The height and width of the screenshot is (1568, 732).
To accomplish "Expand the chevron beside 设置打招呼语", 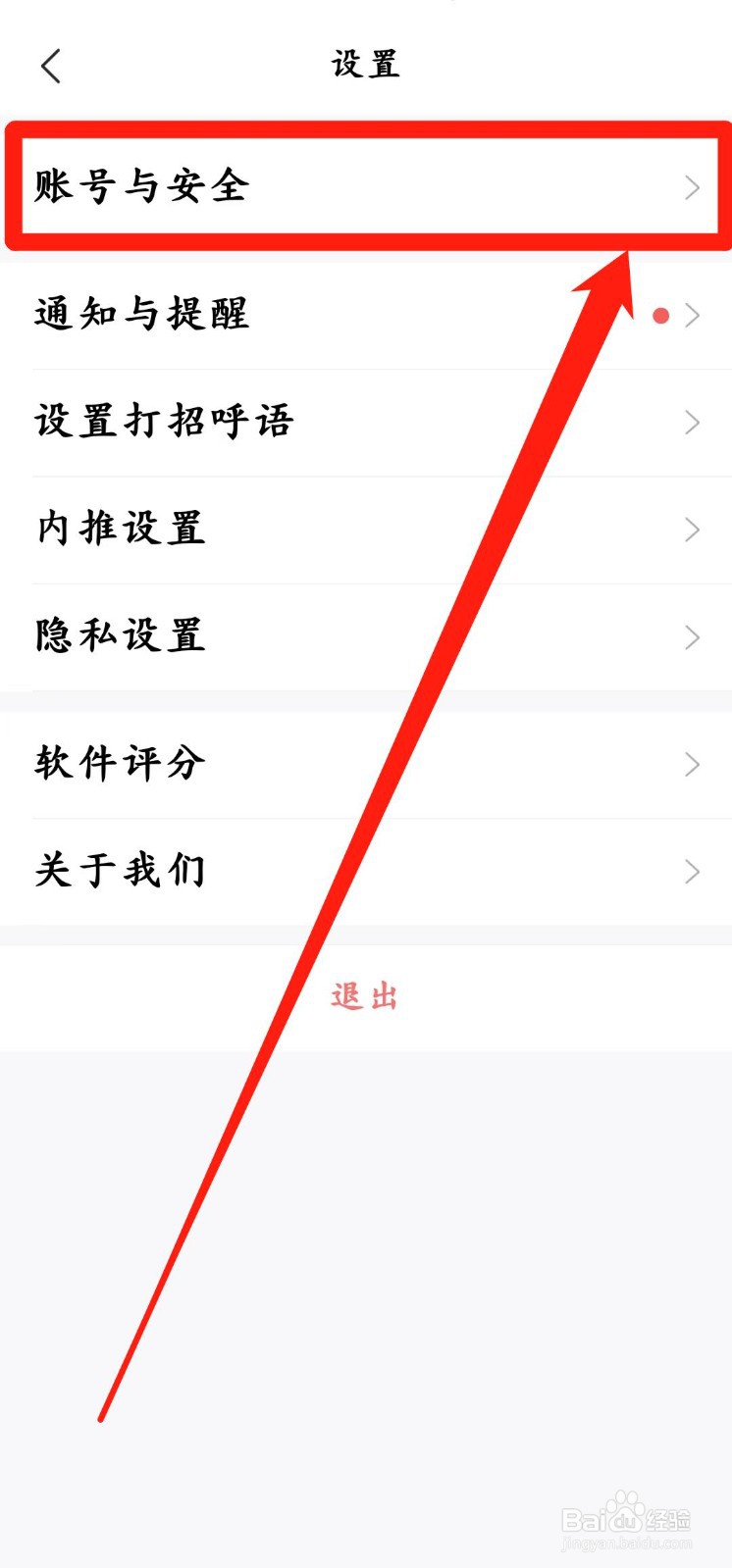I will [x=693, y=422].
